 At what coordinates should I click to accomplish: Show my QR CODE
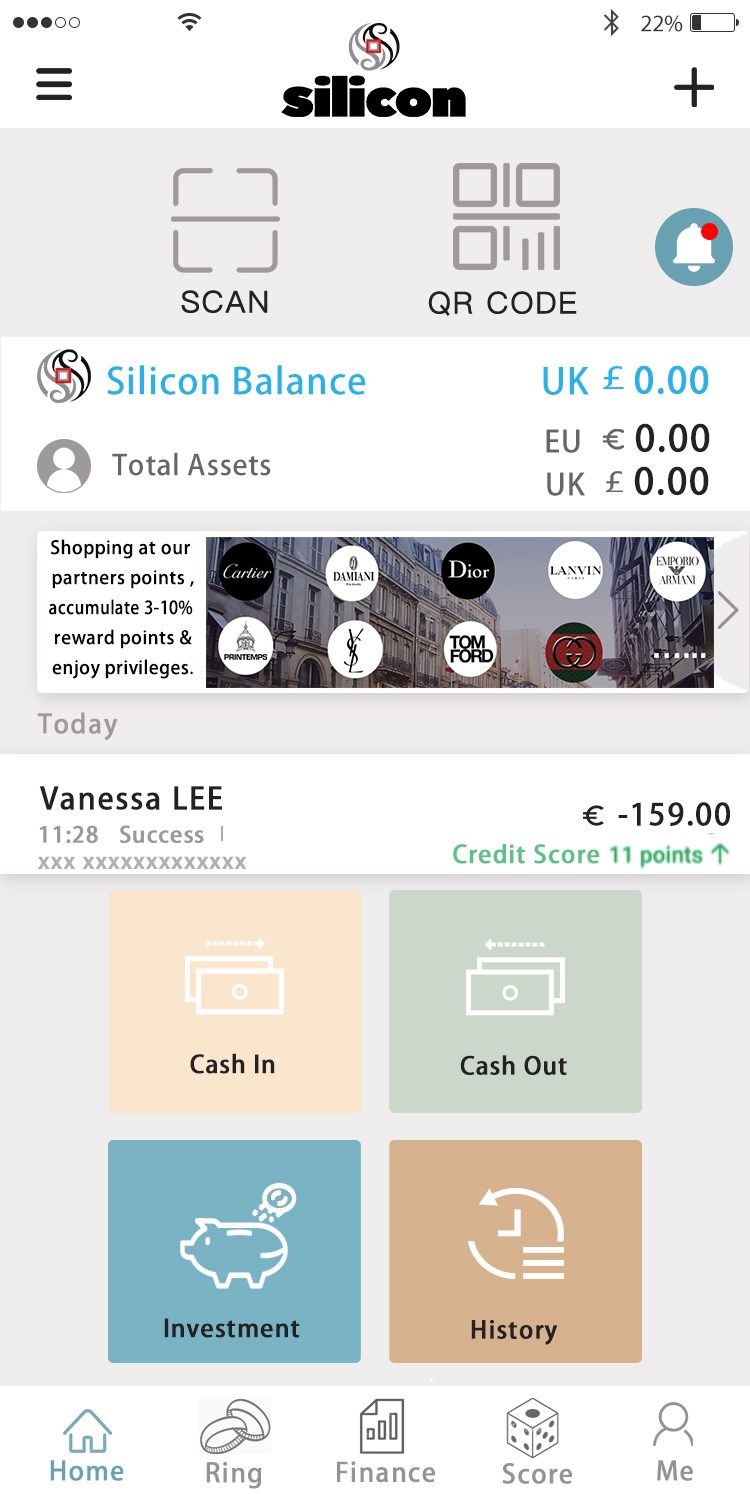point(503,241)
